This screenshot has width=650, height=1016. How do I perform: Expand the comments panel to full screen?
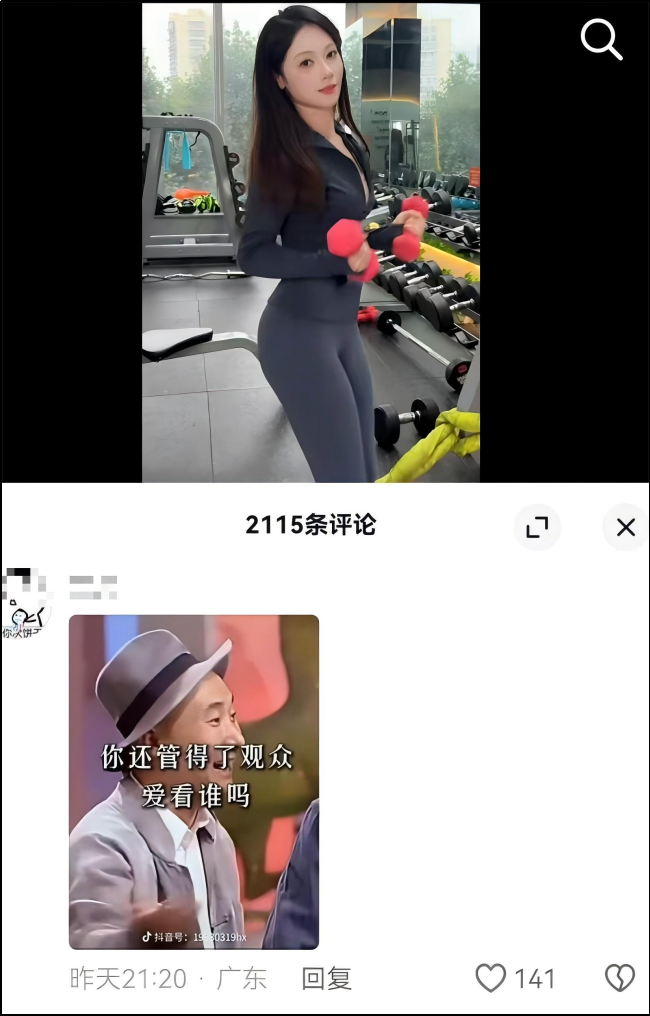click(x=537, y=527)
